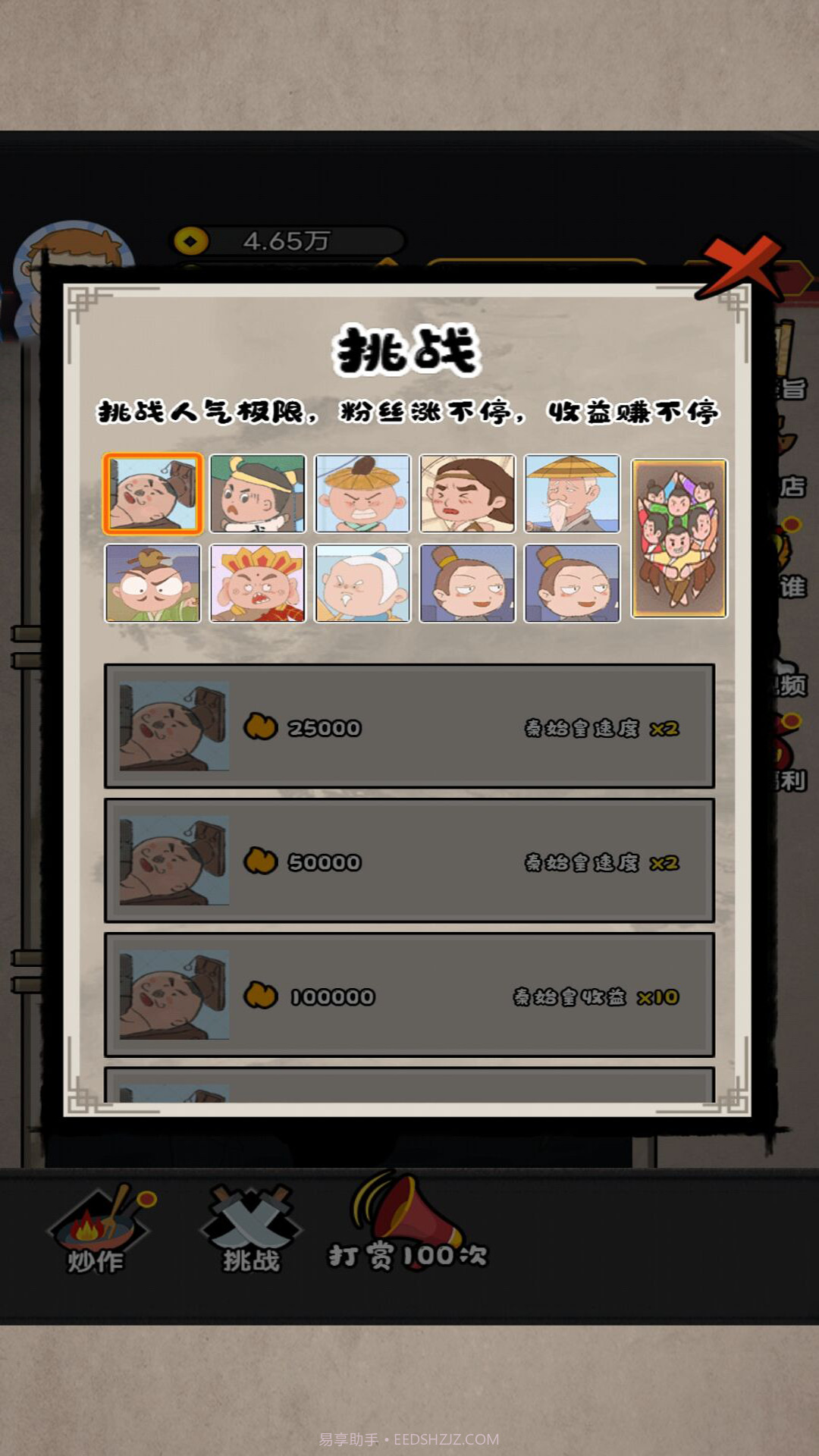Start the 25000 秦始皇速度 x2 challenge
Viewport: 819px width, 1456px height.
(409, 727)
